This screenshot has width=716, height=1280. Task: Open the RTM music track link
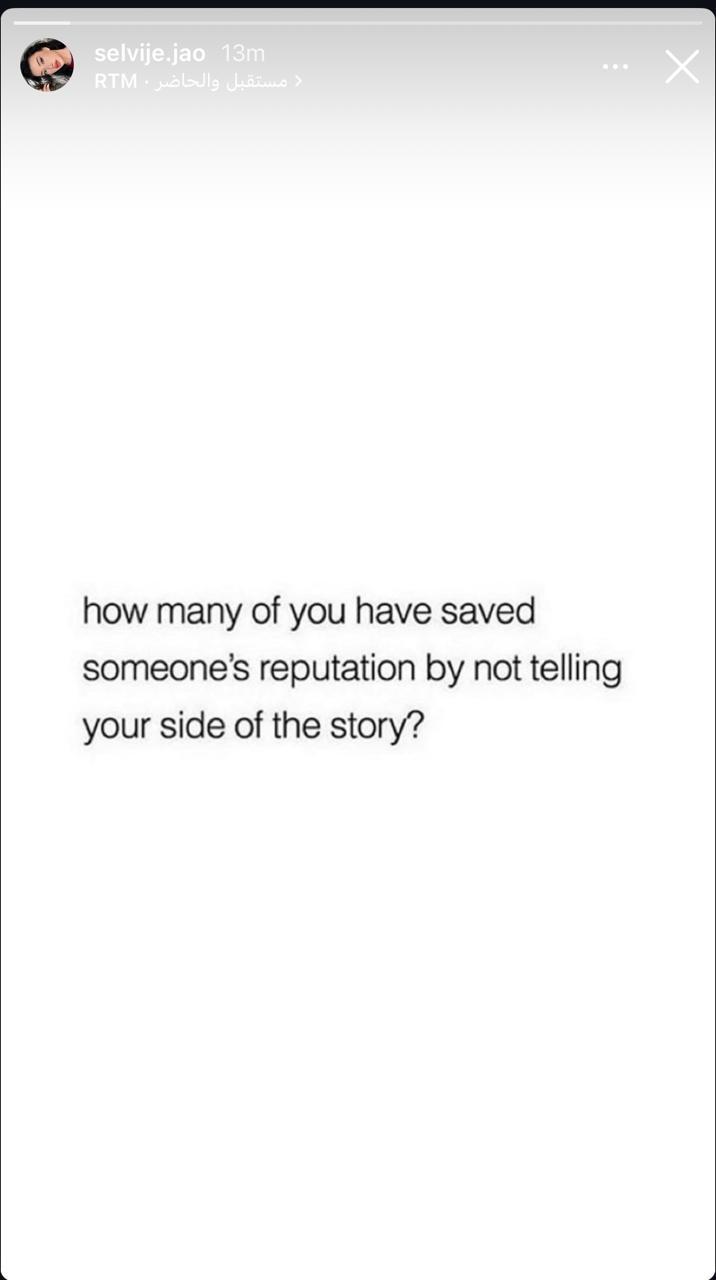[197, 81]
